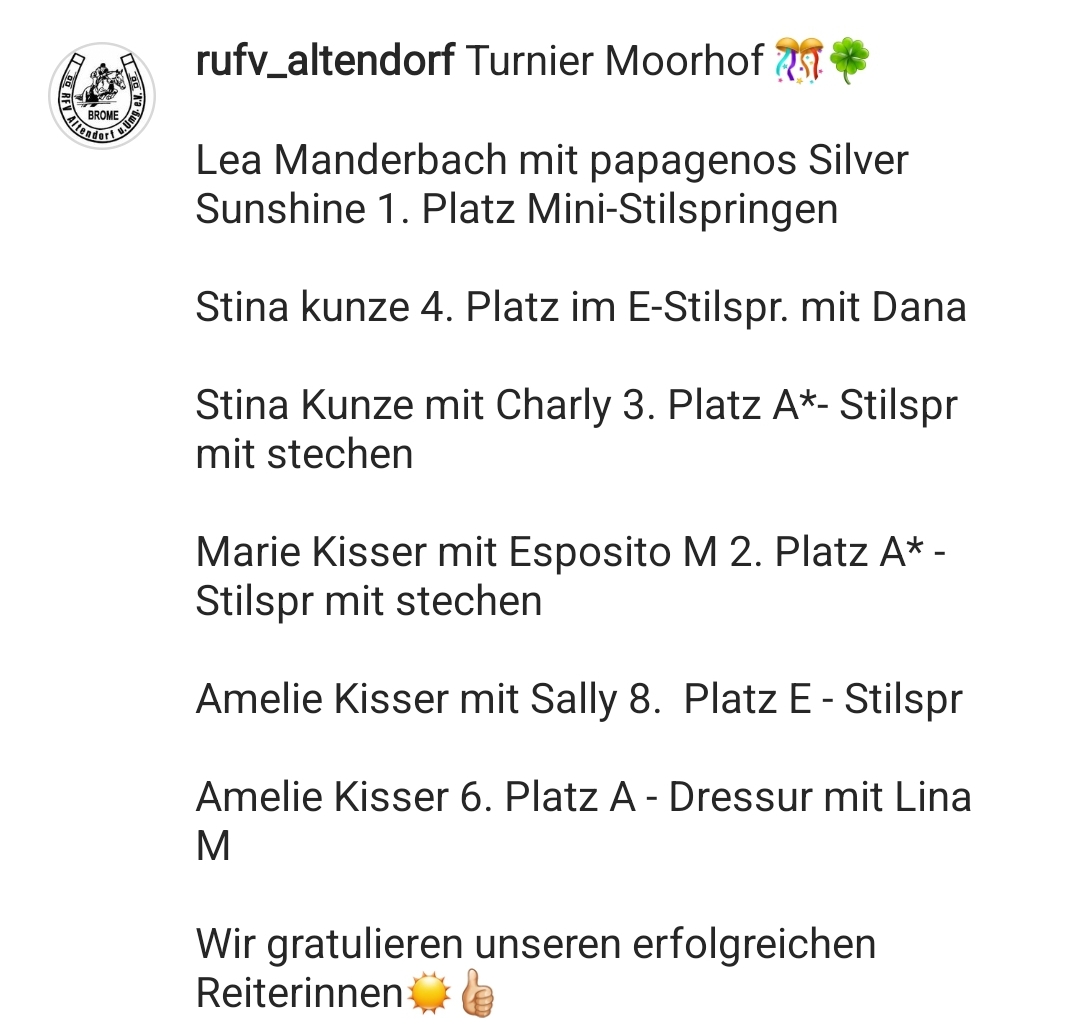The image size is (1080, 1025).
Task: Tap the rufv_altendorf username link
Action: (325, 62)
